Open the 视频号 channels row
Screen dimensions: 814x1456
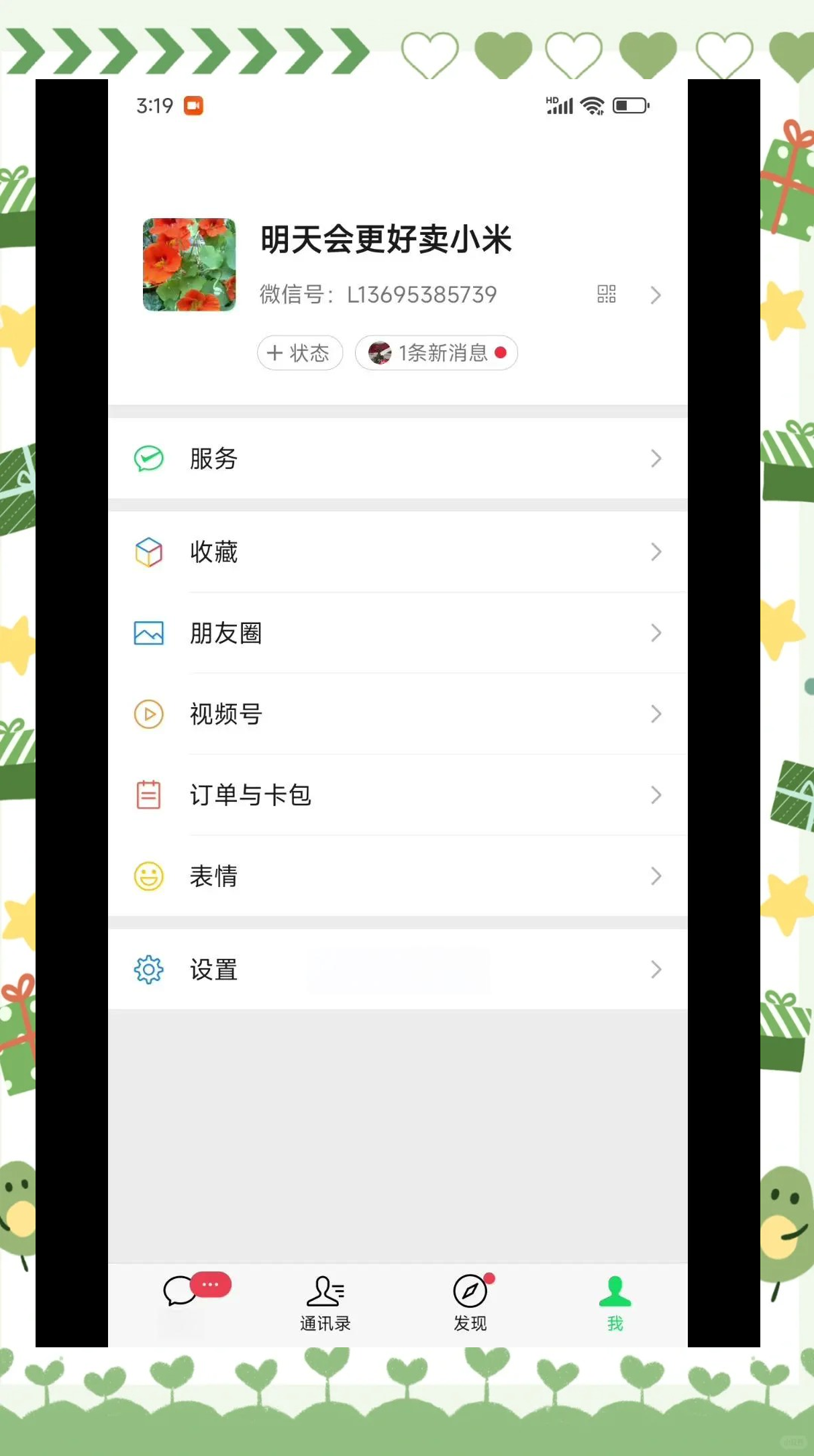[x=397, y=714]
